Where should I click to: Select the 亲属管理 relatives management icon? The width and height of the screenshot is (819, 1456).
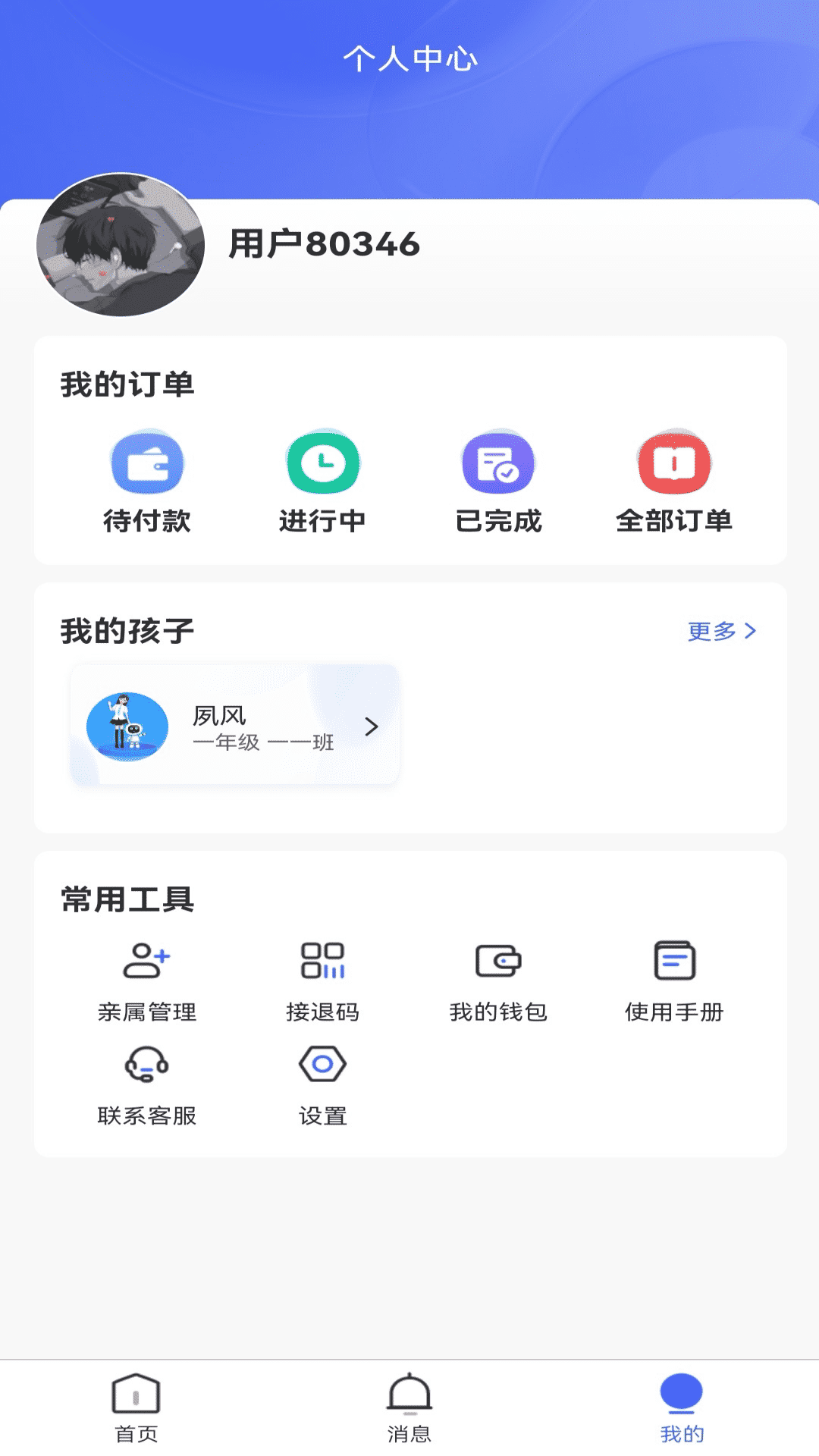148,962
